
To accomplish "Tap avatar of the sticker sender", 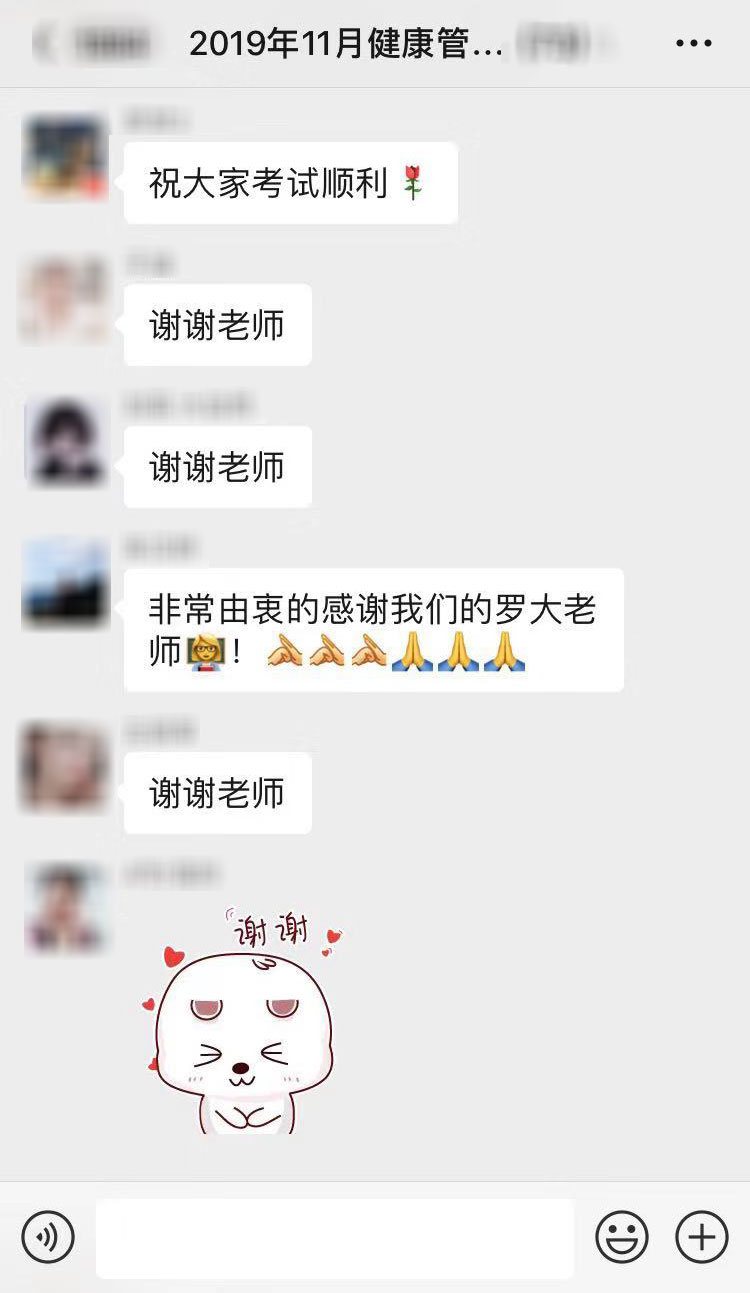I will pos(65,908).
